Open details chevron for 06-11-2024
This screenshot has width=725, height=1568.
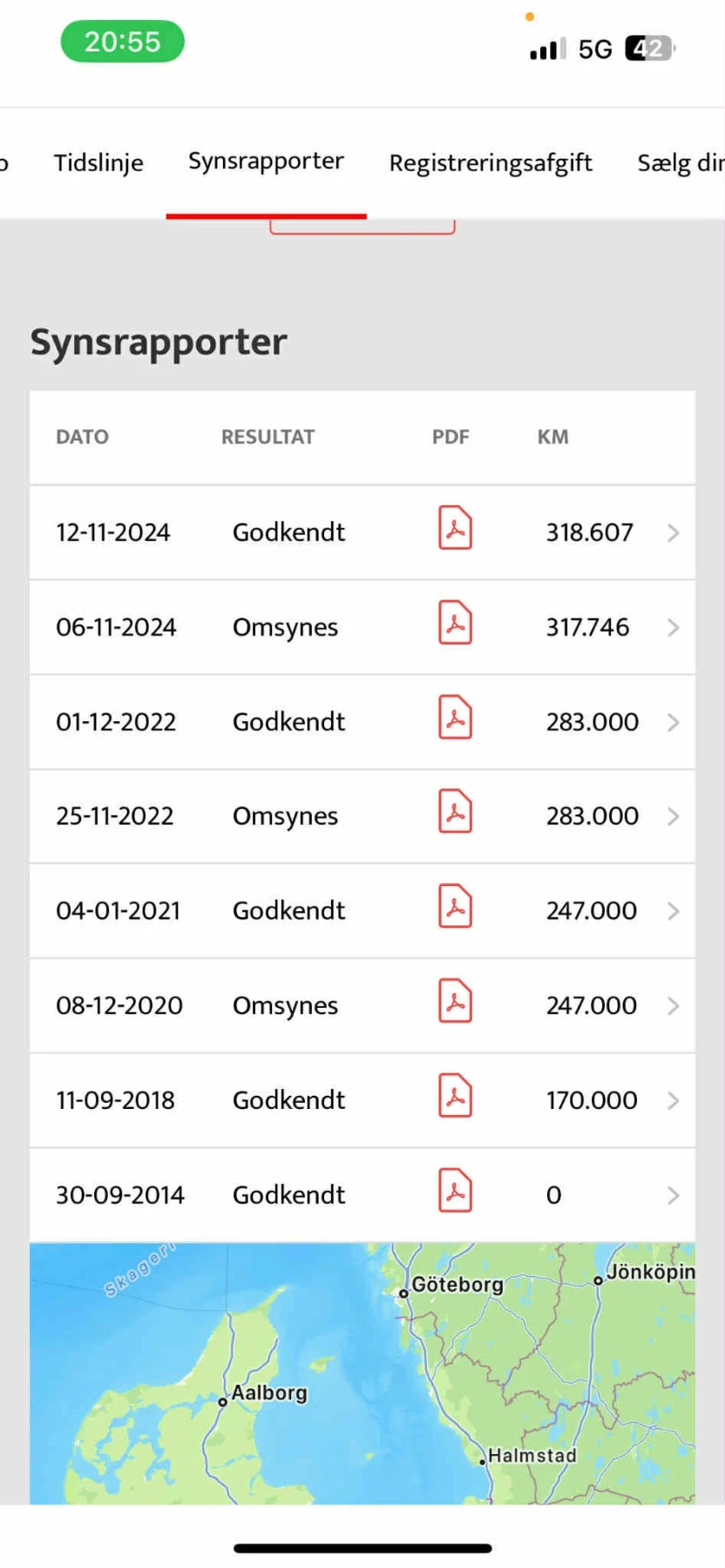(673, 627)
